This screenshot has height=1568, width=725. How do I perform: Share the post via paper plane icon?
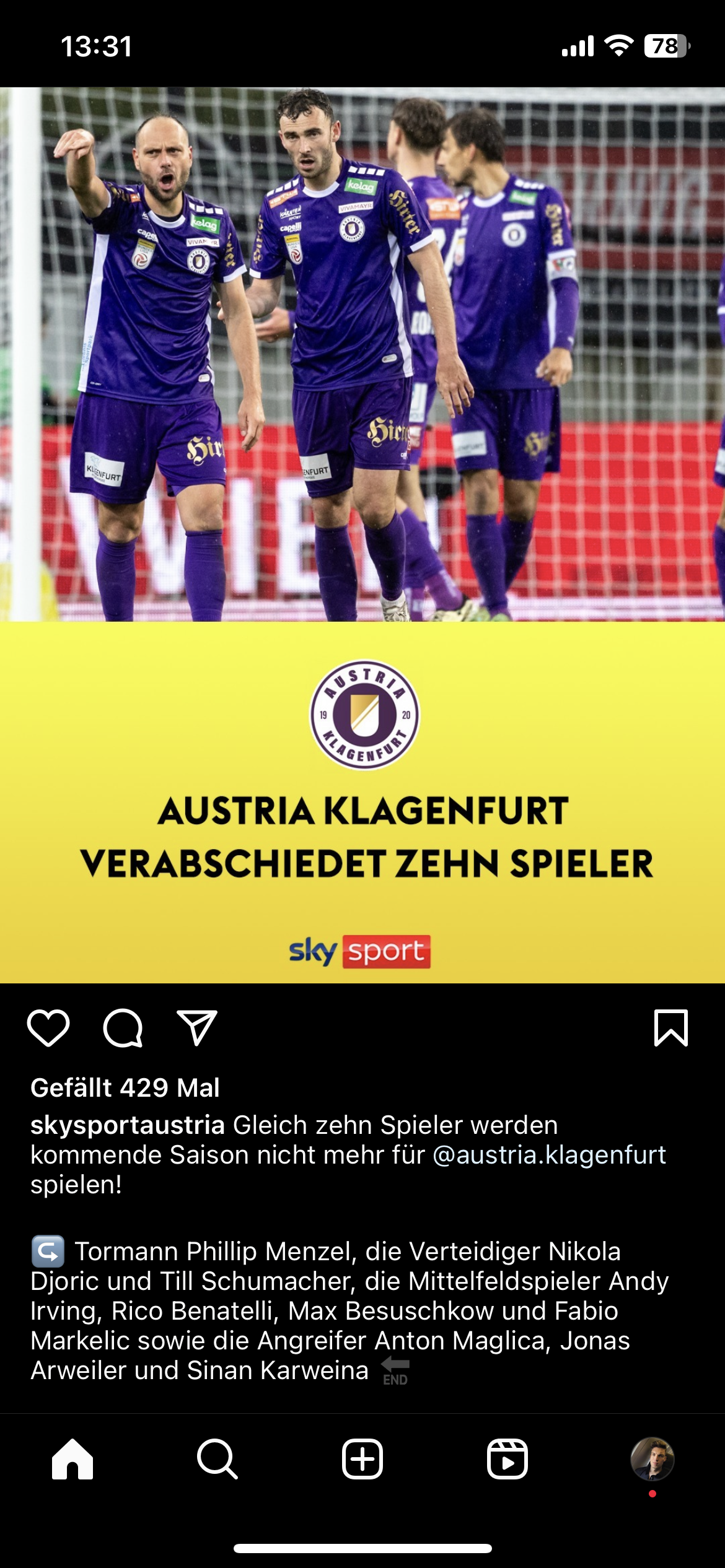[197, 1028]
